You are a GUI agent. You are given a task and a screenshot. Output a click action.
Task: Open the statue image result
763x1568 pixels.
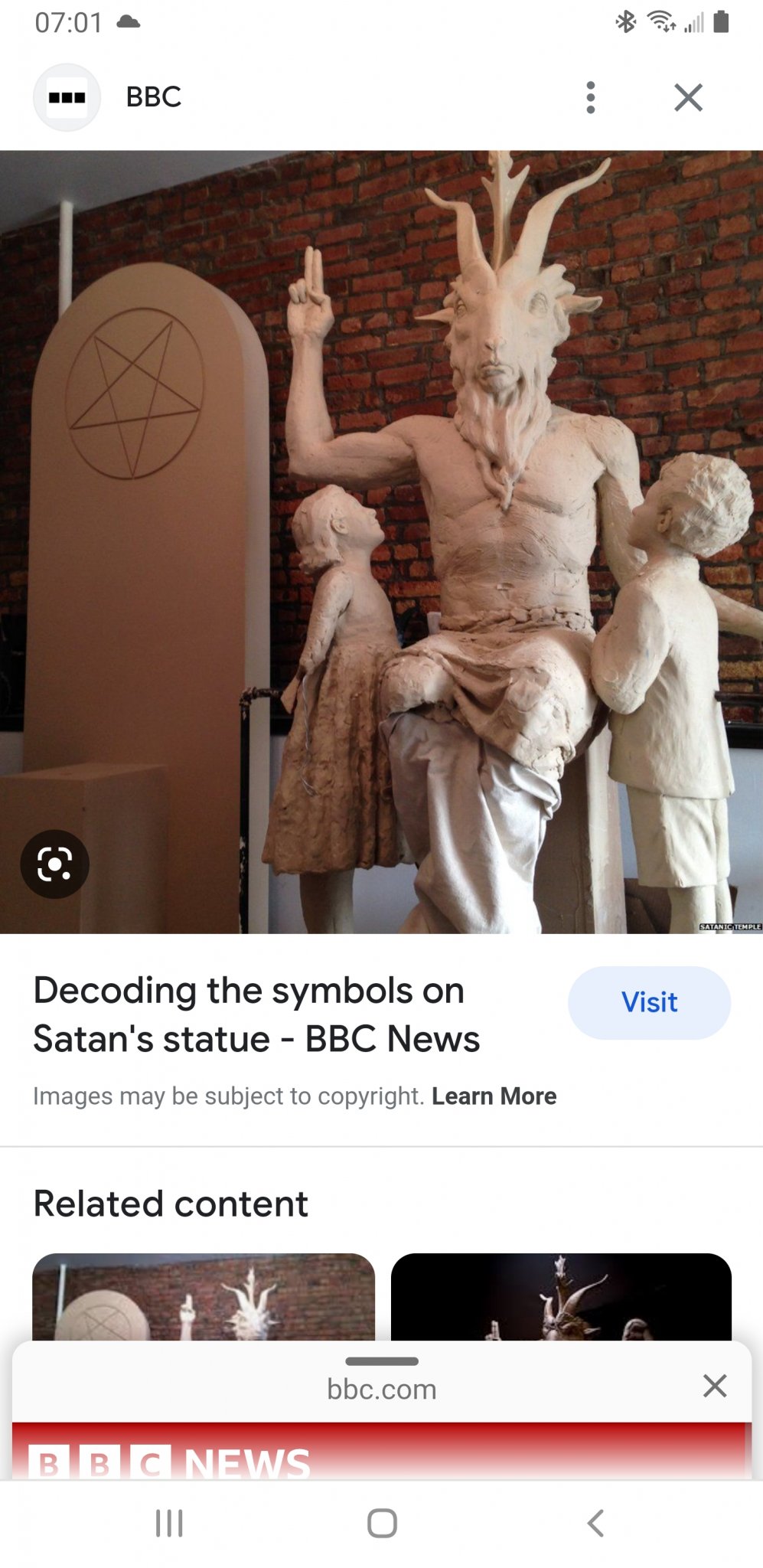point(381,541)
